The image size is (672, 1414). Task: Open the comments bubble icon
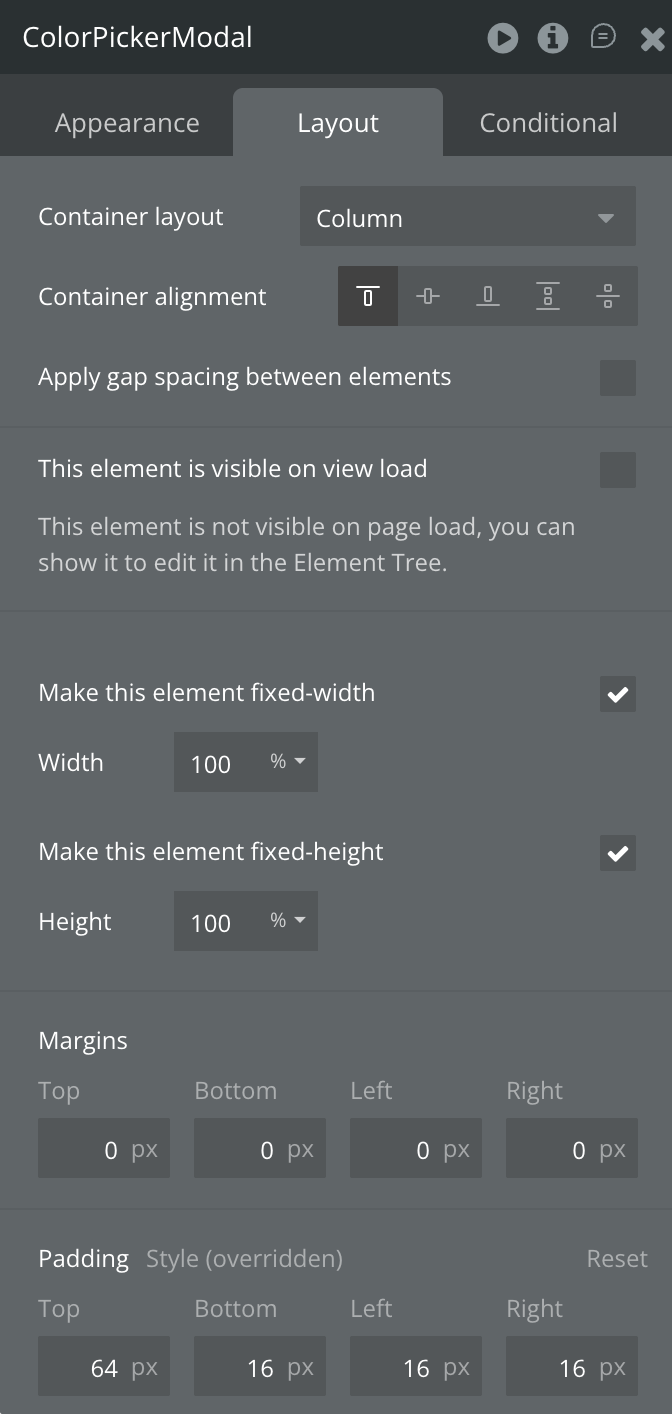pyautogui.click(x=603, y=38)
